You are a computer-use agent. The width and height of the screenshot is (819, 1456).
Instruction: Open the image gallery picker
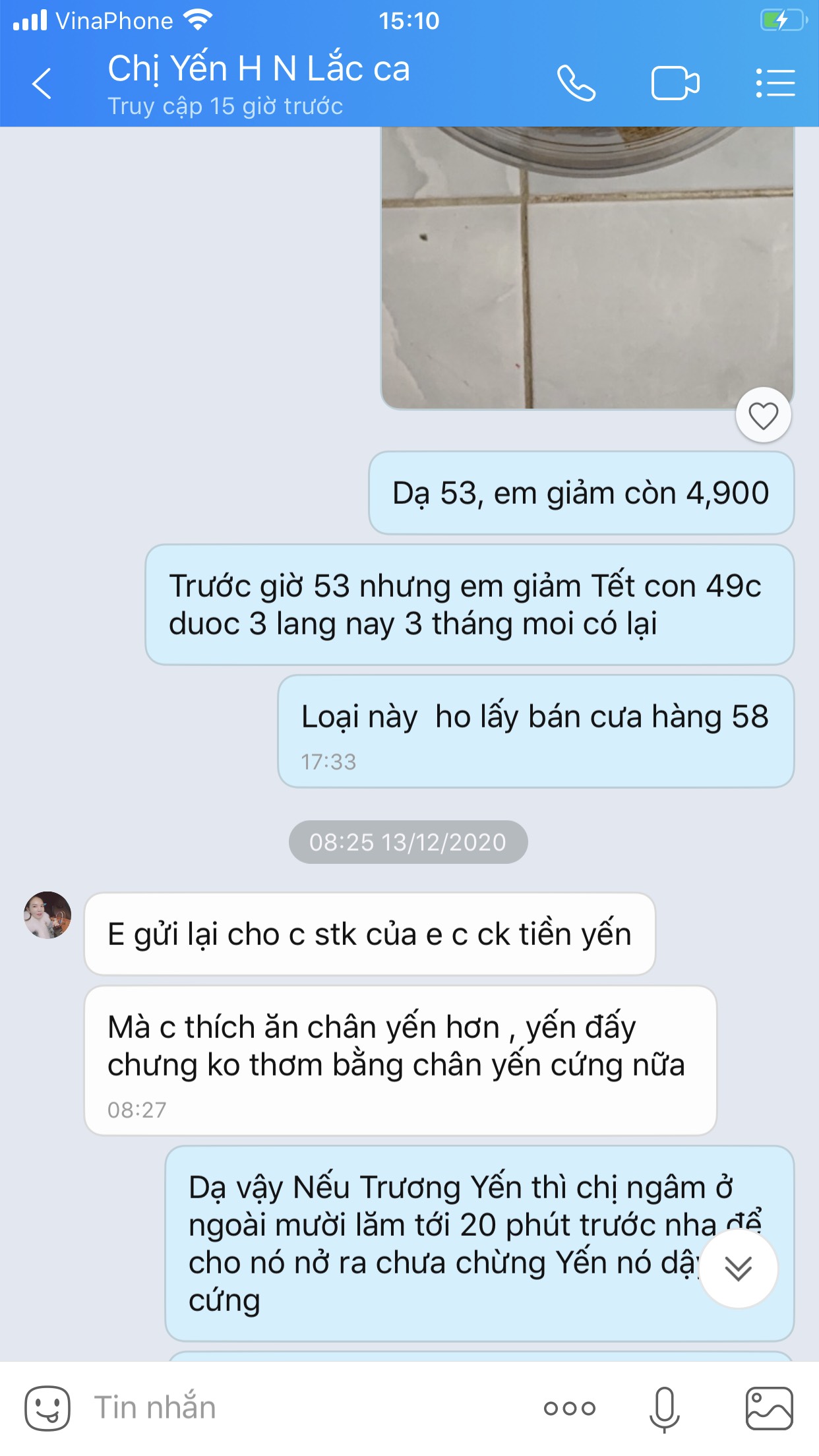click(769, 1409)
